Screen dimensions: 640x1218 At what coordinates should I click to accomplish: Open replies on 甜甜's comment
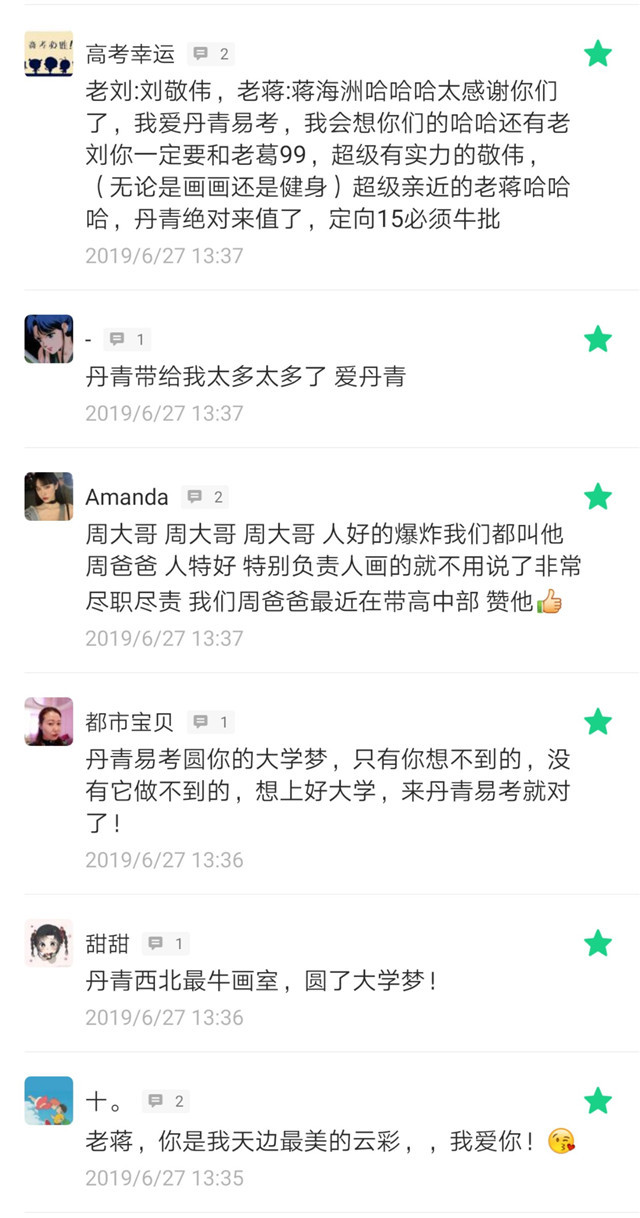pyautogui.click(x=166, y=944)
